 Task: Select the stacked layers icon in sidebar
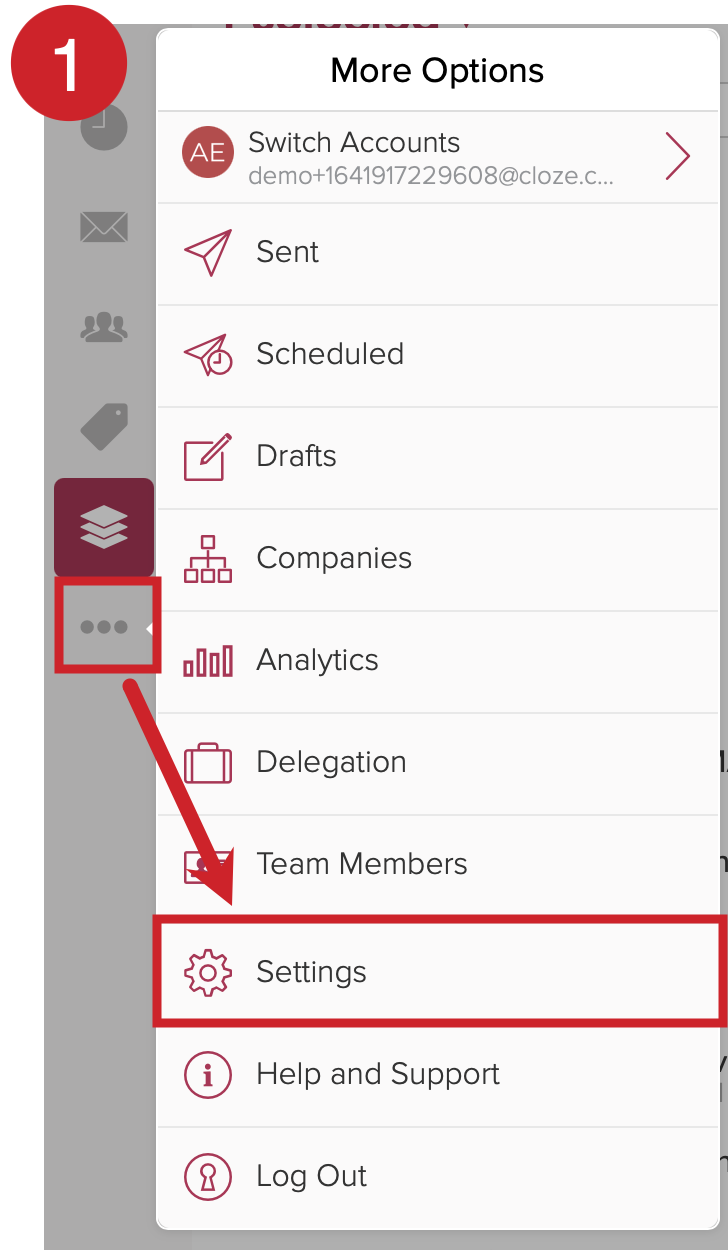[104, 526]
